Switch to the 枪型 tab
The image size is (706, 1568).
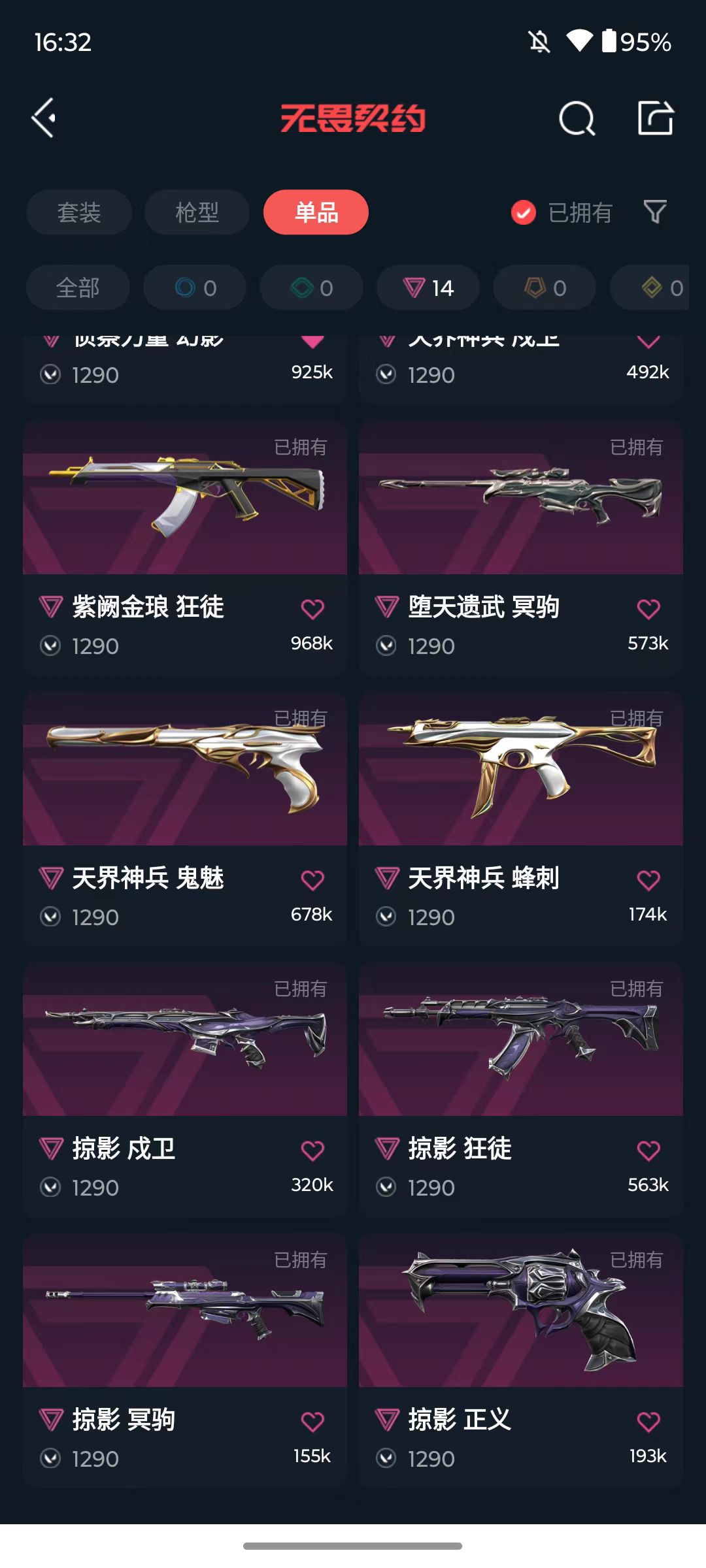pos(197,212)
